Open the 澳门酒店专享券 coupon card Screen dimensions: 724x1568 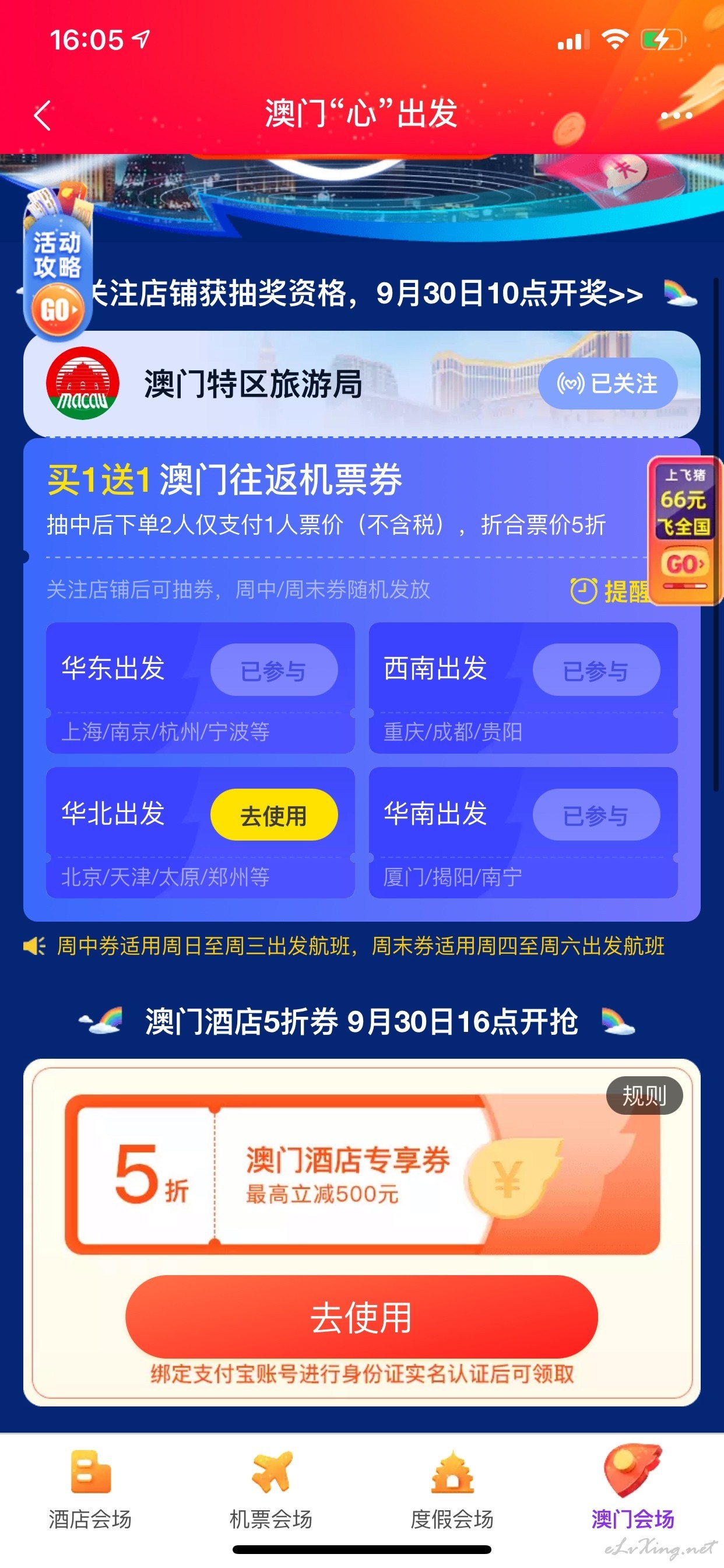(x=362, y=1175)
